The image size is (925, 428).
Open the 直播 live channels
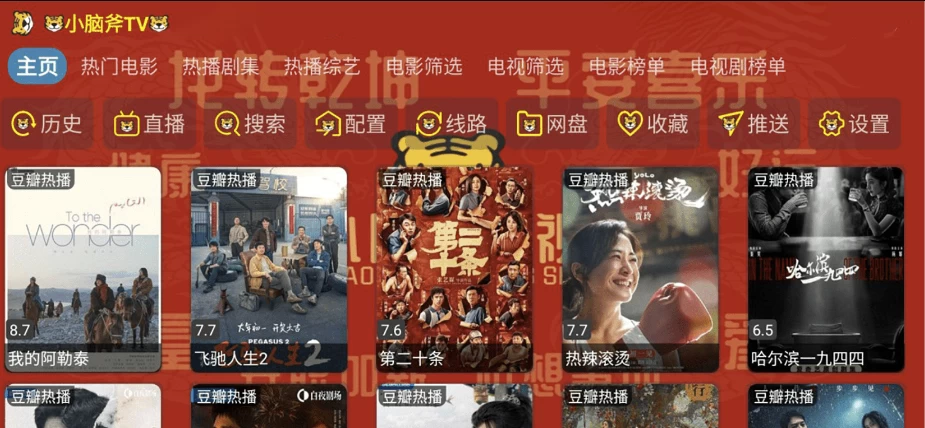pos(150,124)
